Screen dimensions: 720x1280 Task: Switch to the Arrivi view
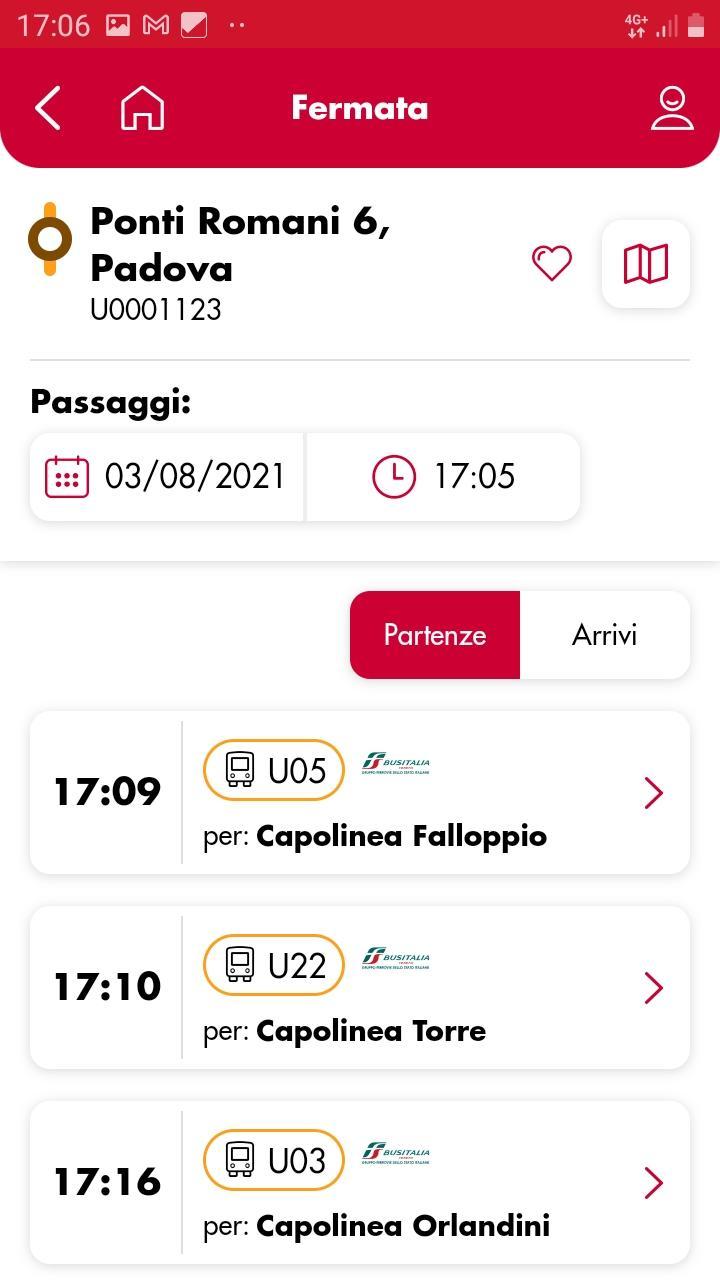[x=604, y=635]
